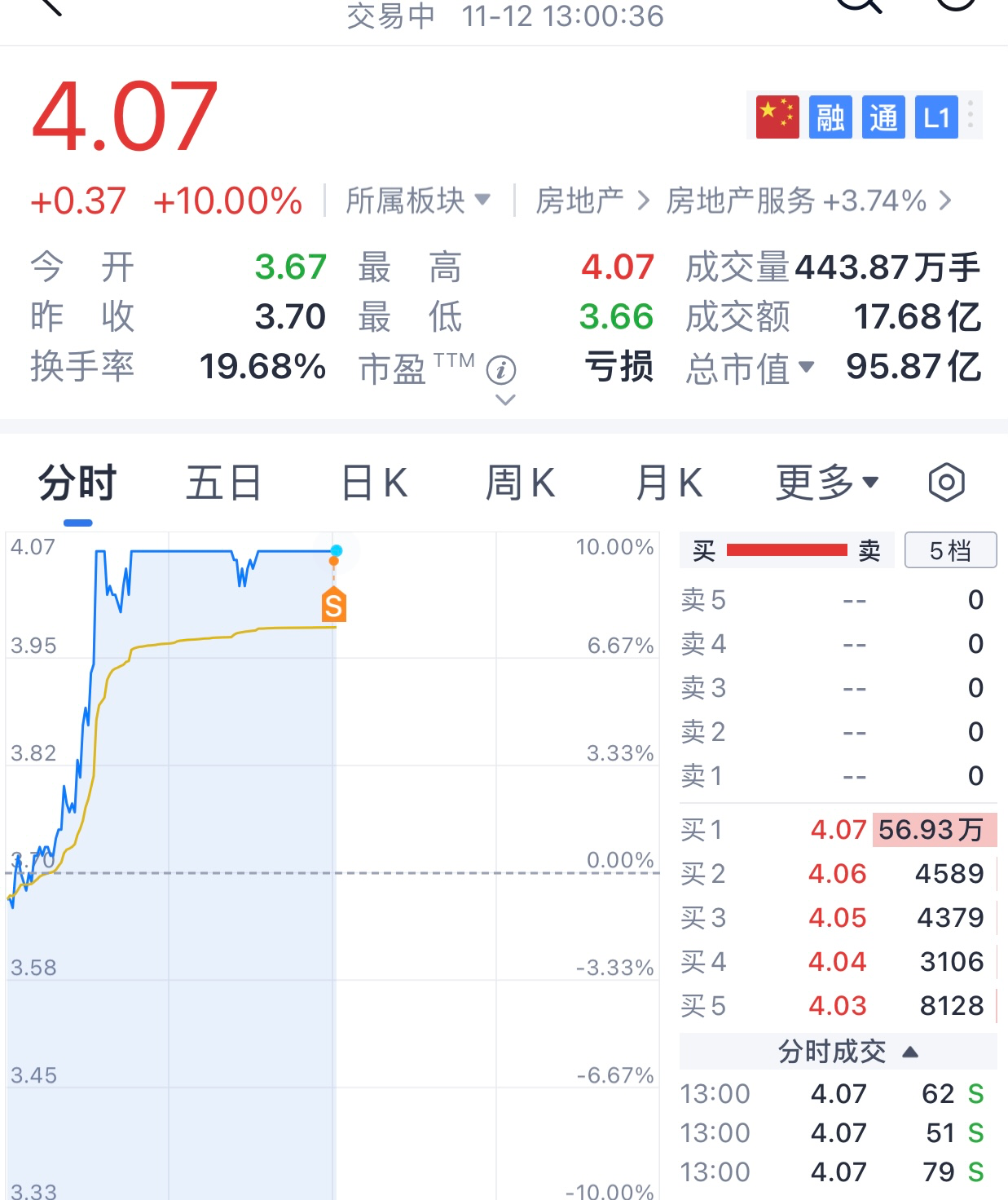Switch to the 月K chart tab

(668, 483)
